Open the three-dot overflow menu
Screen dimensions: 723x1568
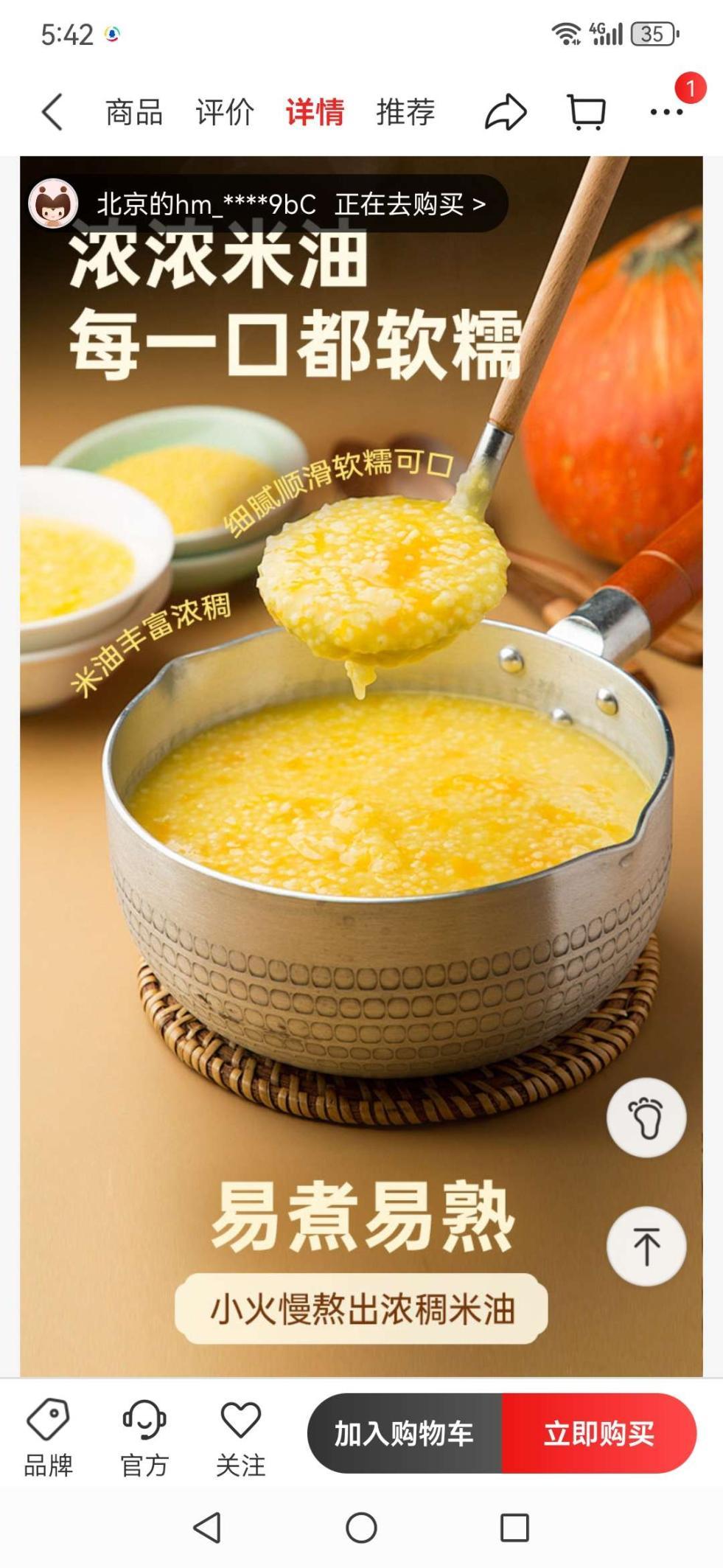pyautogui.click(x=666, y=112)
